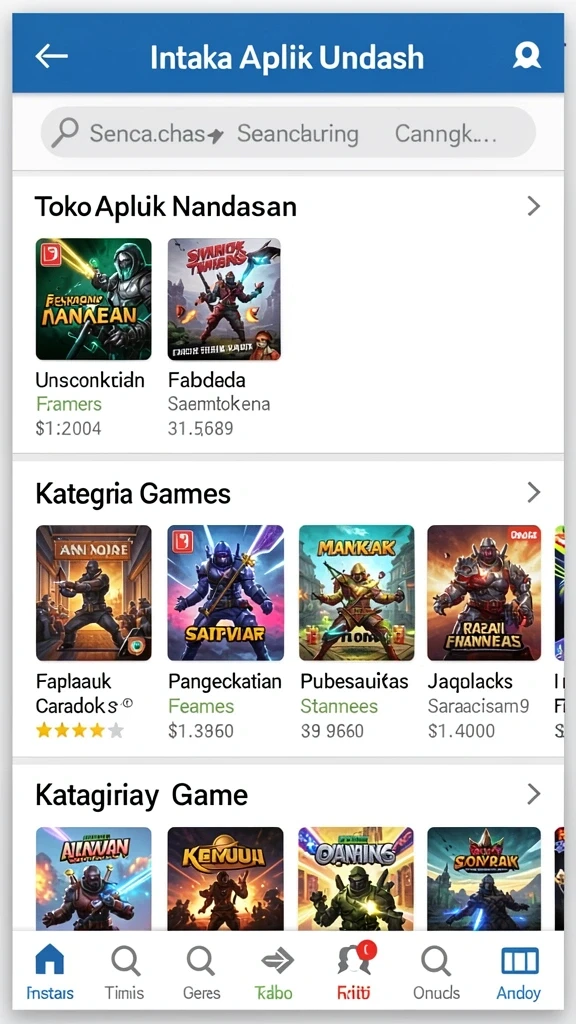Switch to the Timis tab
This screenshot has height=1024, width=576.
click(x=125, y=972)
